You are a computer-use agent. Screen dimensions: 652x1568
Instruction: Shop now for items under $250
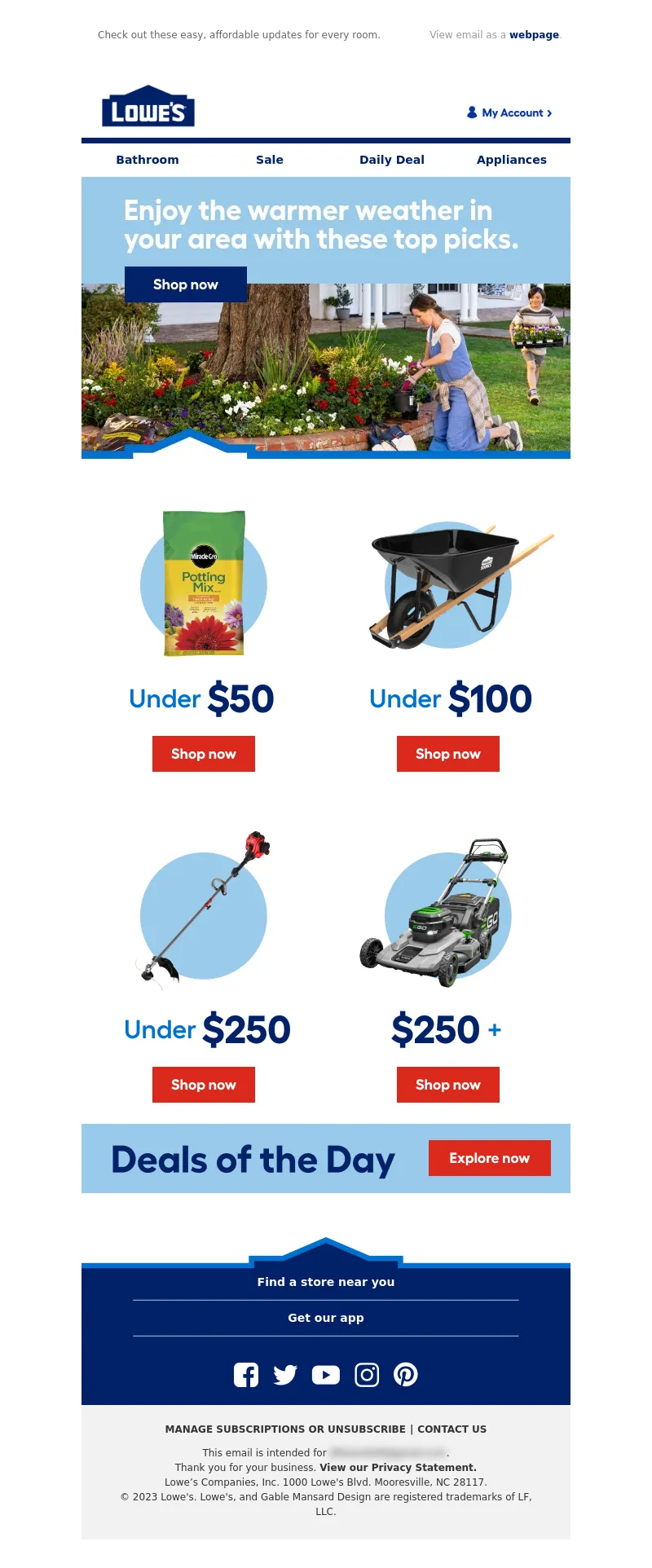click(204, 1085)
